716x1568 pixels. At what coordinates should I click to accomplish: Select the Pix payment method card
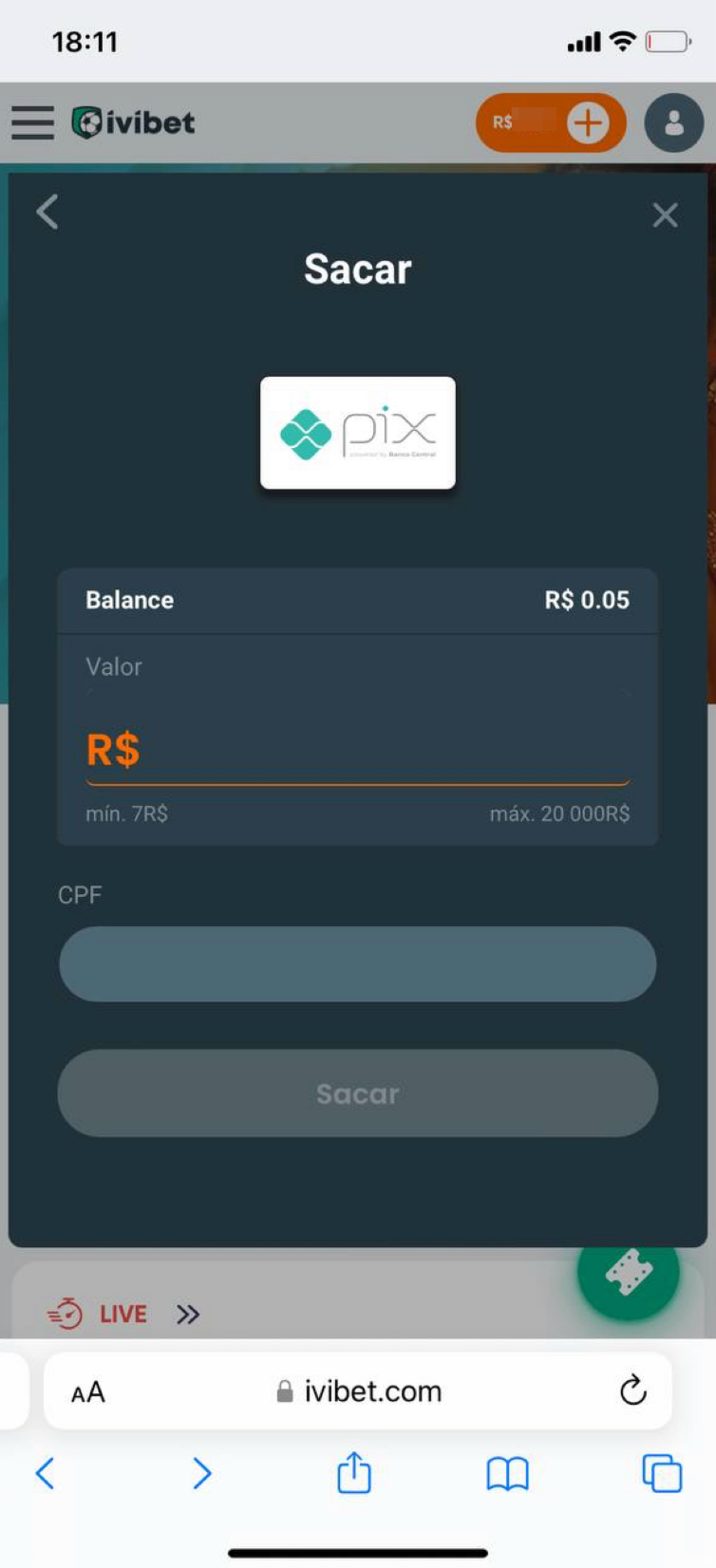click(x=358, y=433)
